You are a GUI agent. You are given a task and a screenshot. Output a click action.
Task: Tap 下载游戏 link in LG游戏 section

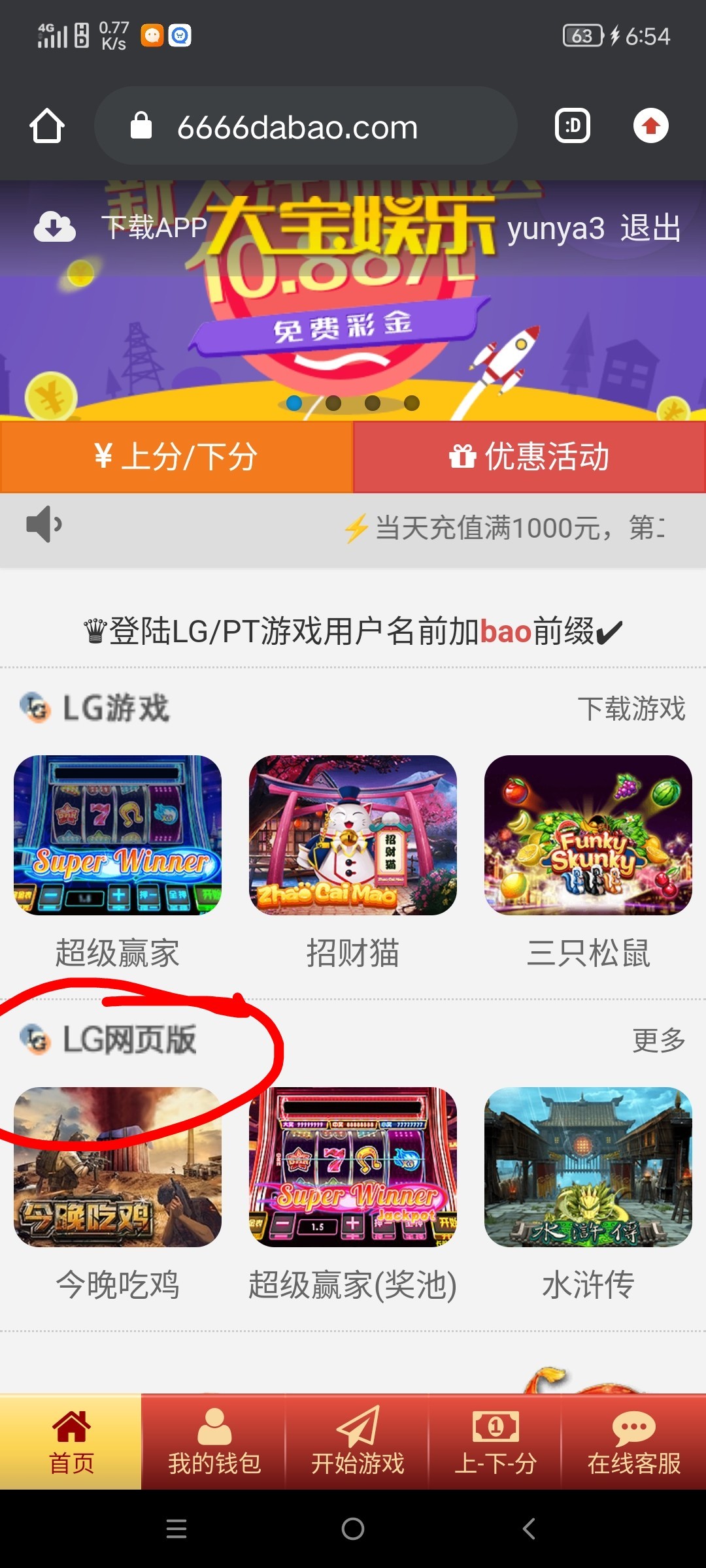click(631, 709)
